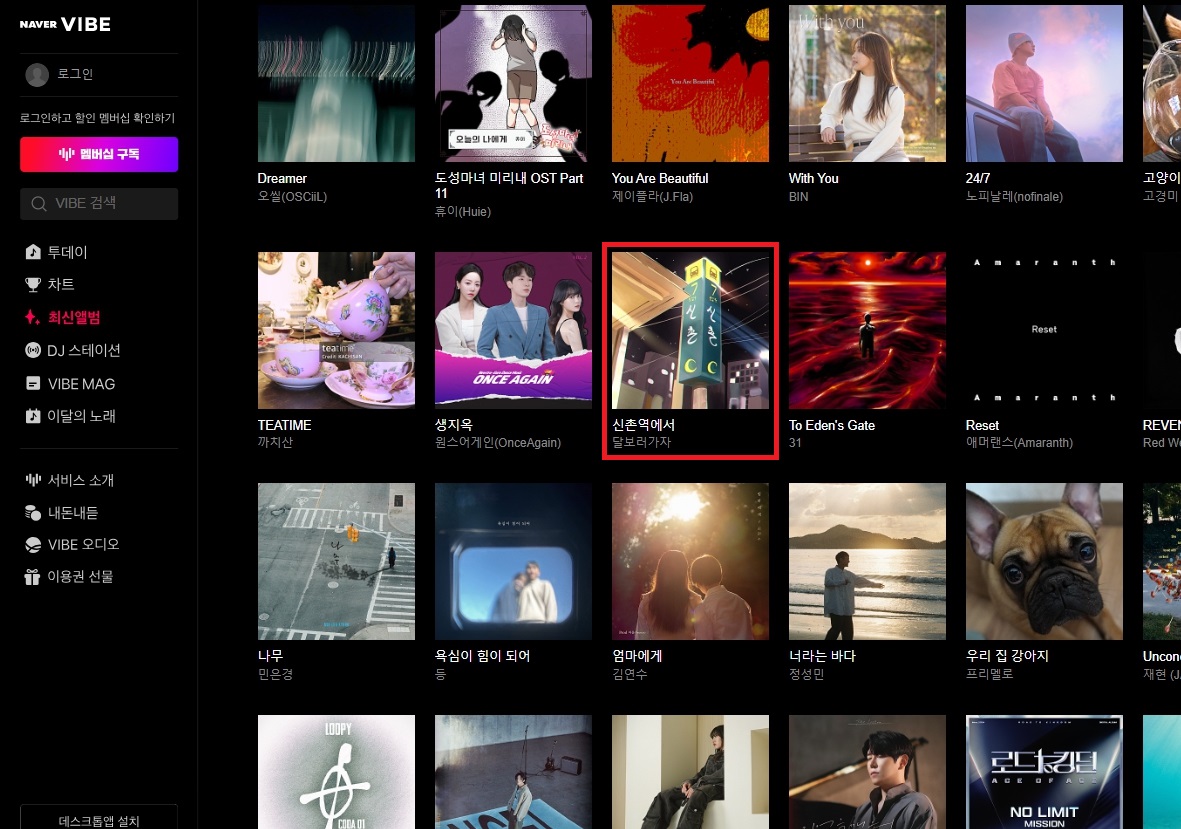Open the 신촌역에서 album
Image resolution: width=1181 pixels, height=829 pixels.
(690, 330)
